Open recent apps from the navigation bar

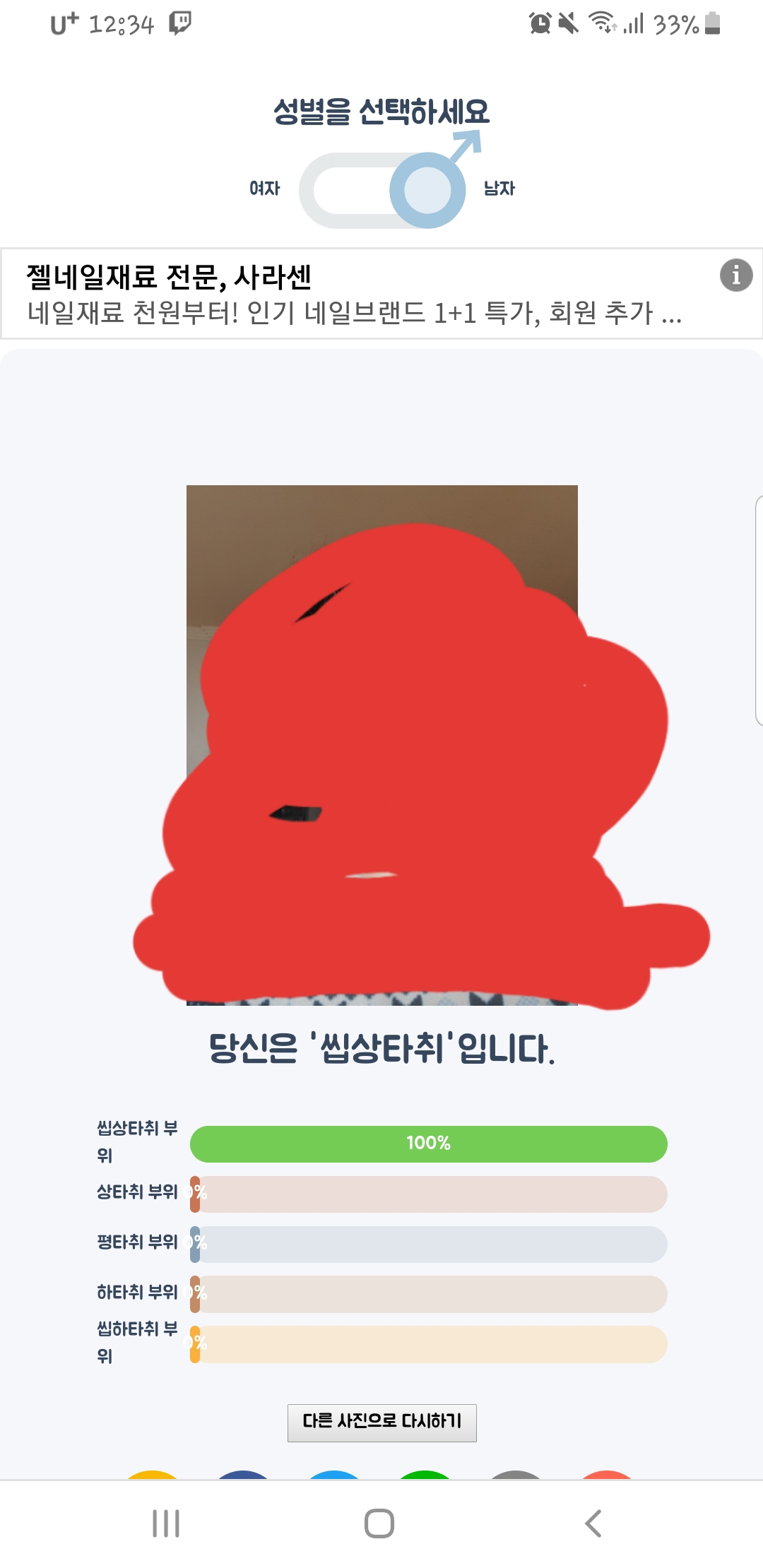[x=166, y=1523]
